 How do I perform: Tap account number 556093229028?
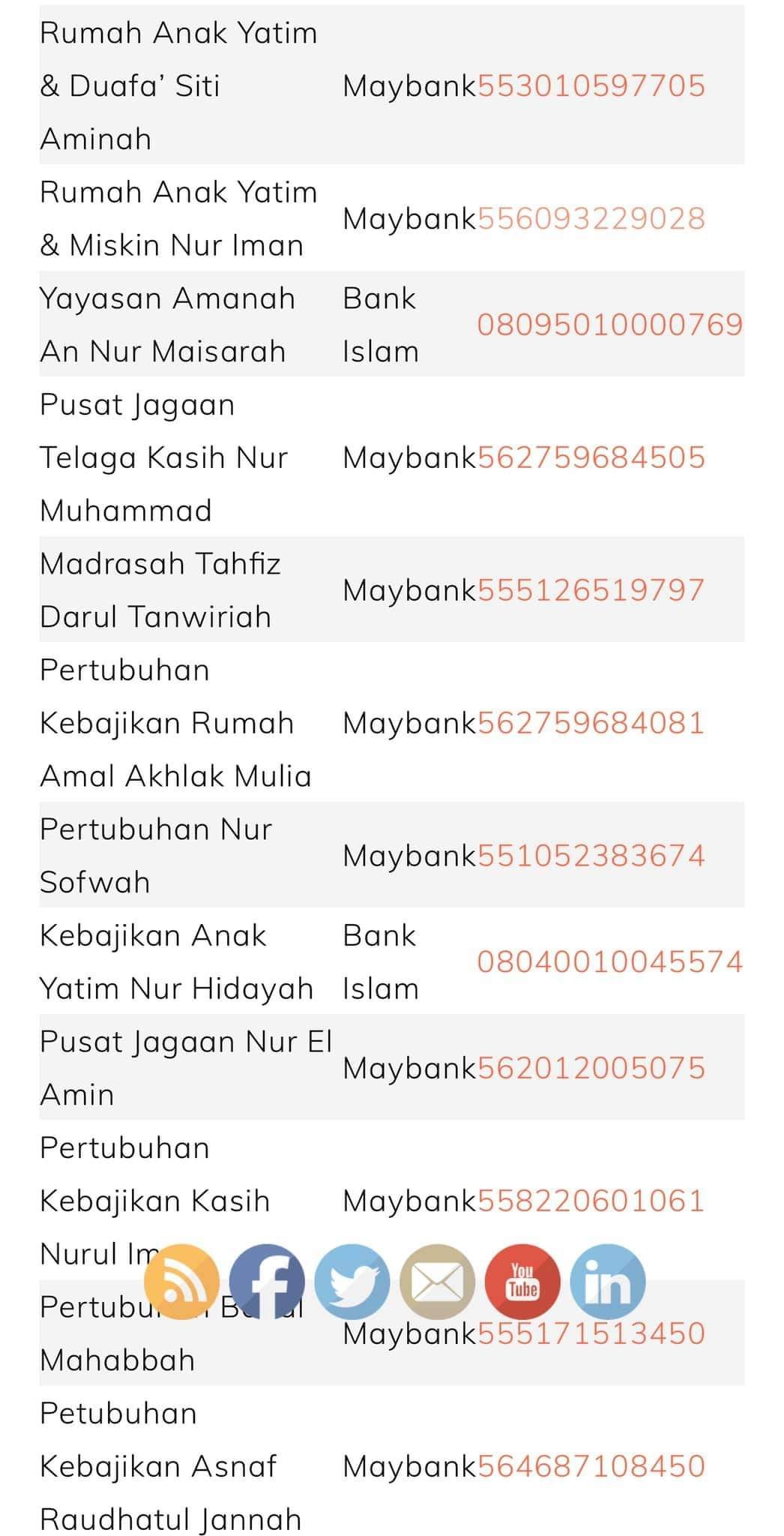point(591,218)
